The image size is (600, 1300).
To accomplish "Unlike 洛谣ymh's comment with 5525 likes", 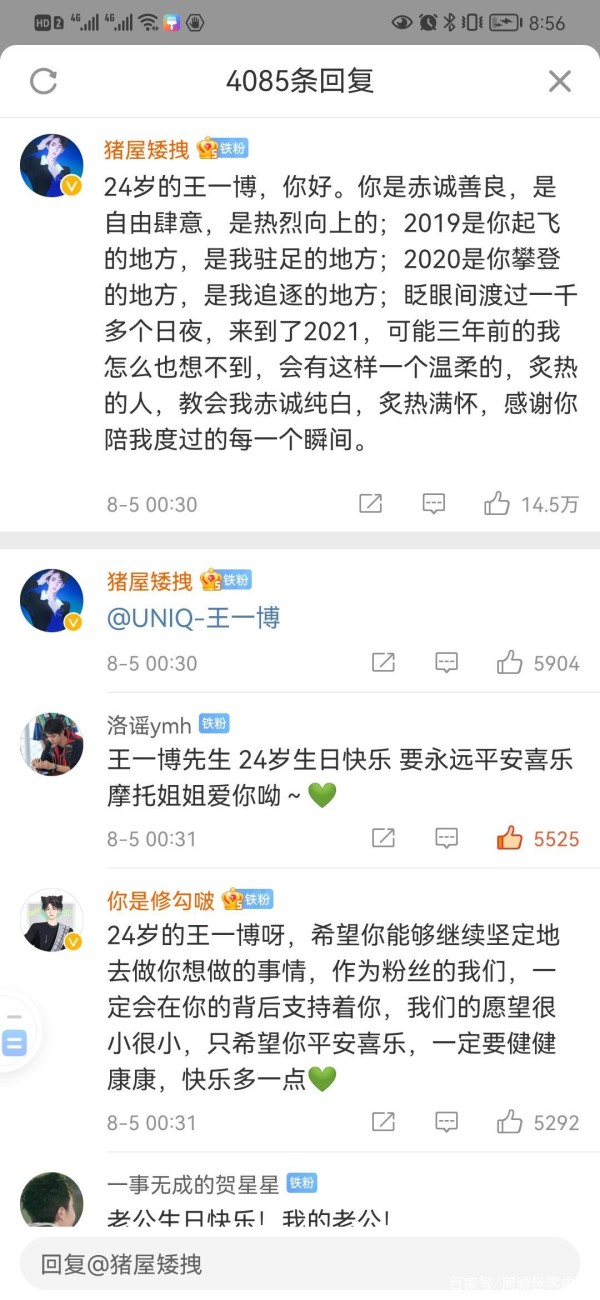I will [510, 838].
